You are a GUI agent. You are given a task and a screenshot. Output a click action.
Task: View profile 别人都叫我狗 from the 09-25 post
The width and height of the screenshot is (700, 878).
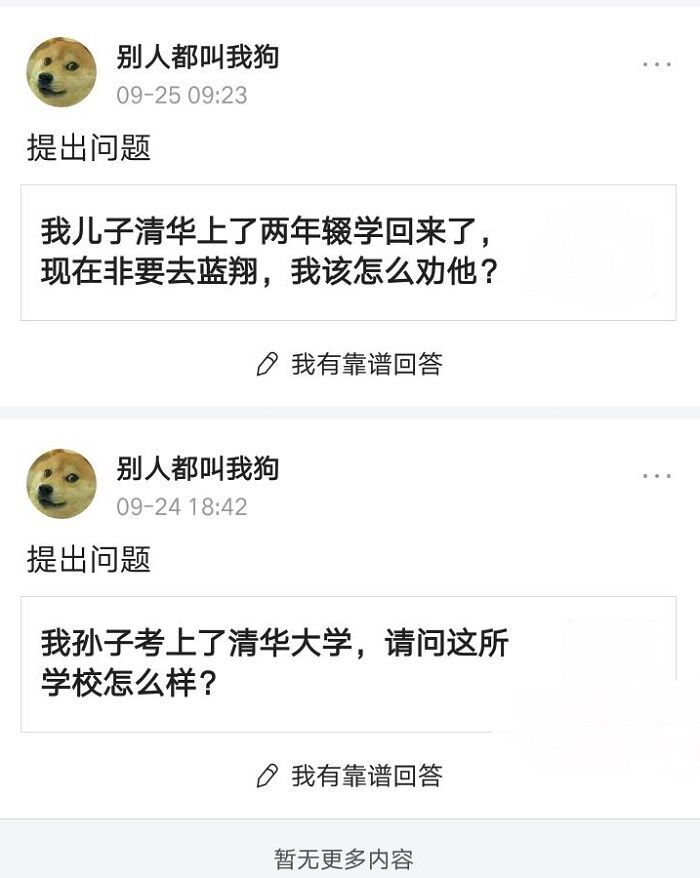tap(197, 57)
